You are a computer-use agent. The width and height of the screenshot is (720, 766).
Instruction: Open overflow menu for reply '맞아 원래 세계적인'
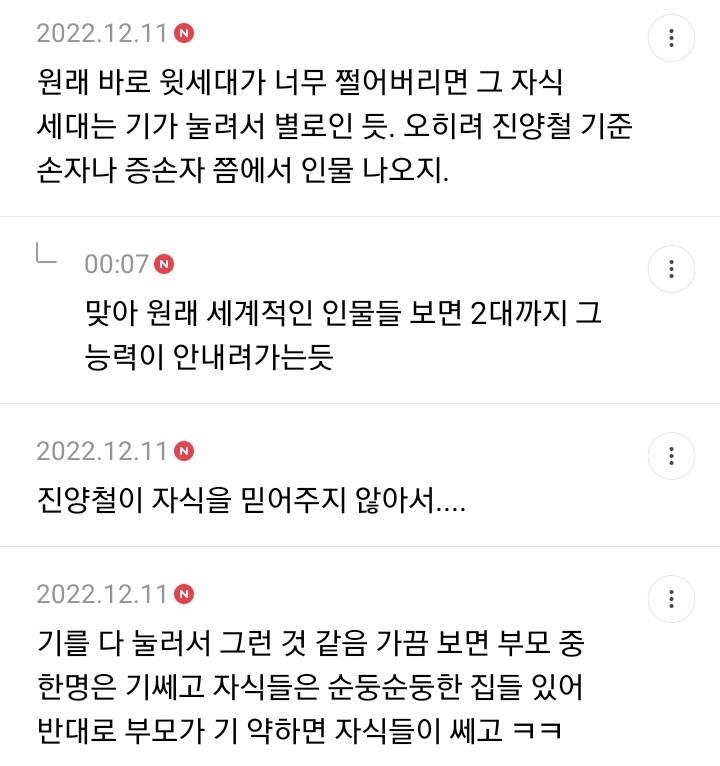(x=671, y=269)
